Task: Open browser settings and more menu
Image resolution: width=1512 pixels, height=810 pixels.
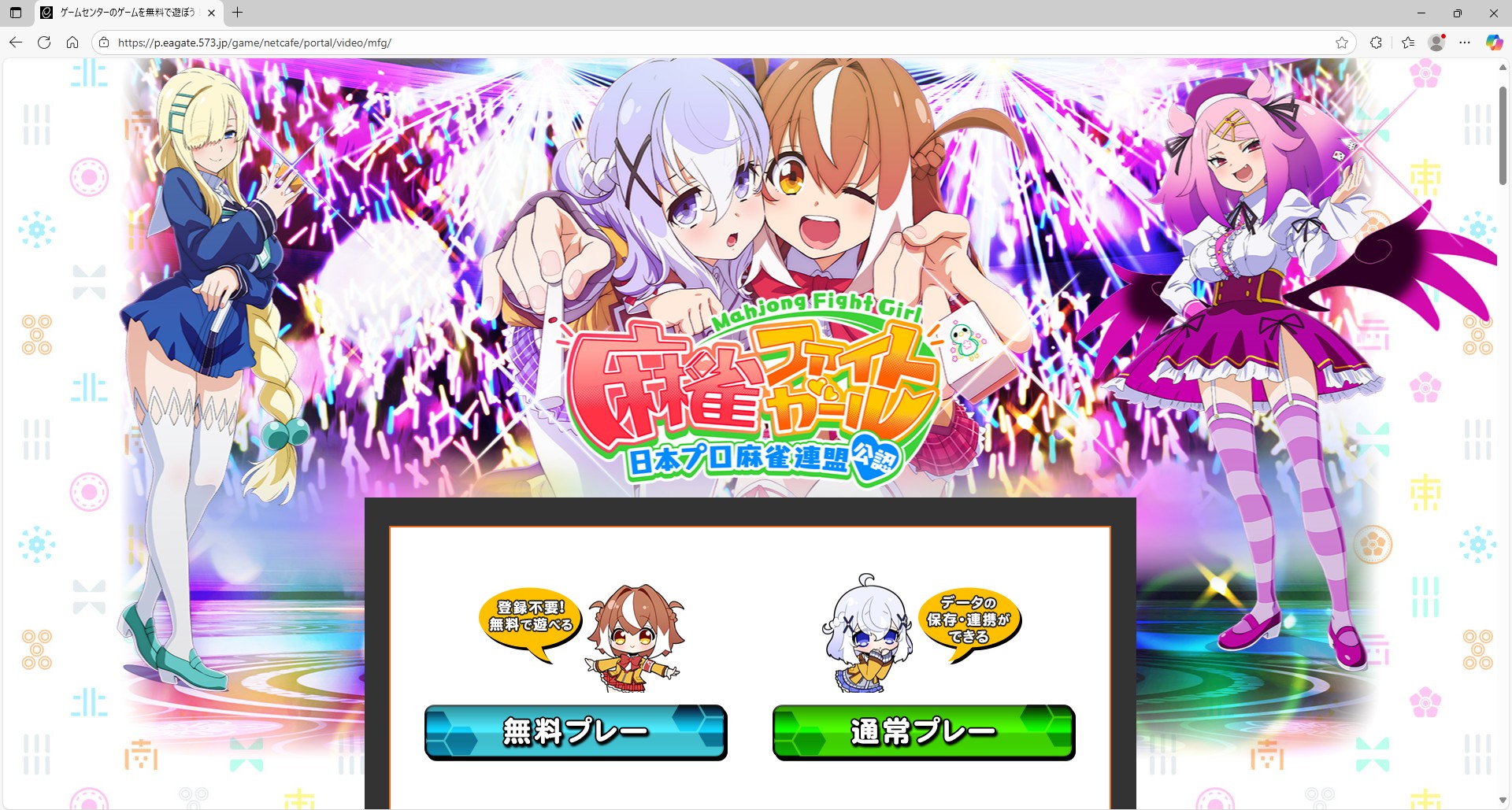Action: pyautogui.click(x=1465, y=43)
